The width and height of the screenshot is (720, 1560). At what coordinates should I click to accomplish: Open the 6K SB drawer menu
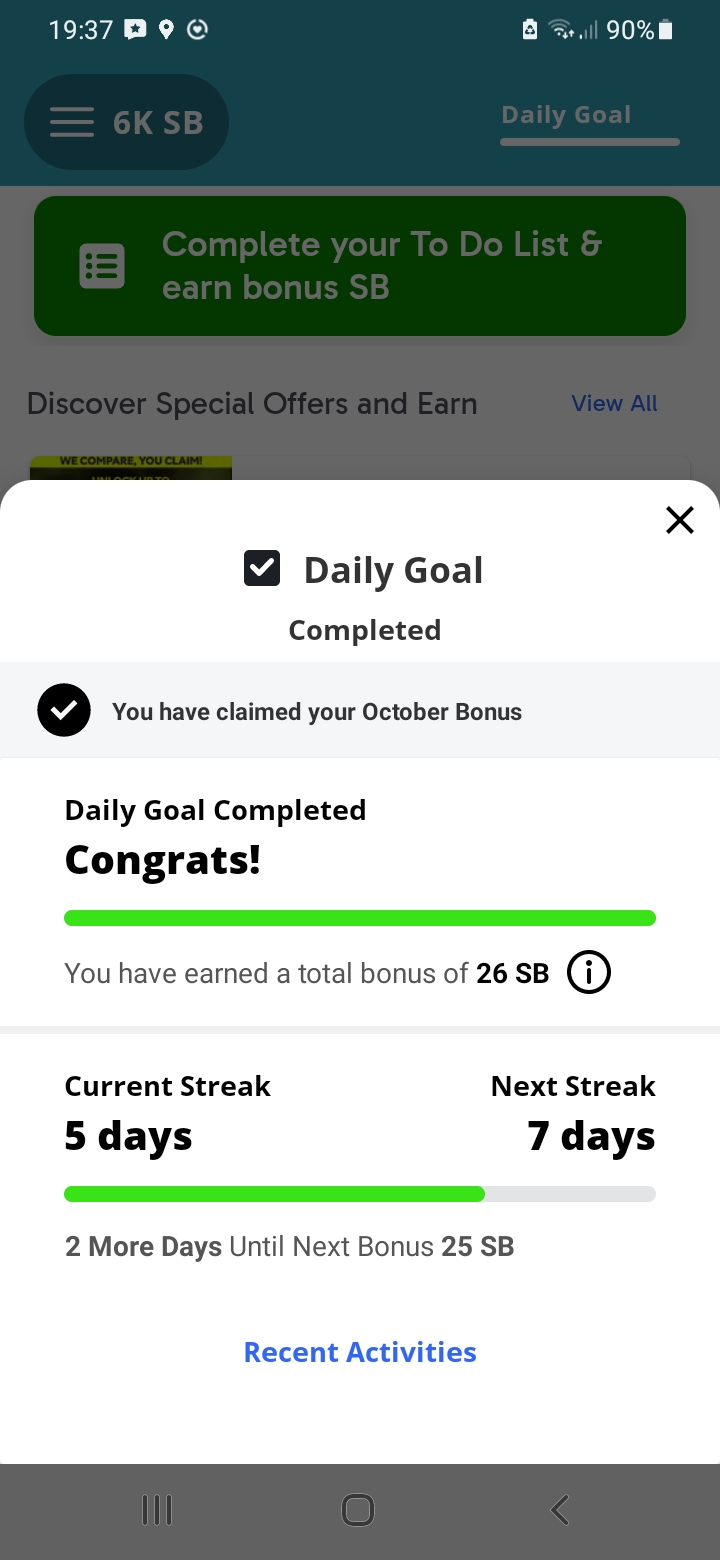click(x=127, y=123)
